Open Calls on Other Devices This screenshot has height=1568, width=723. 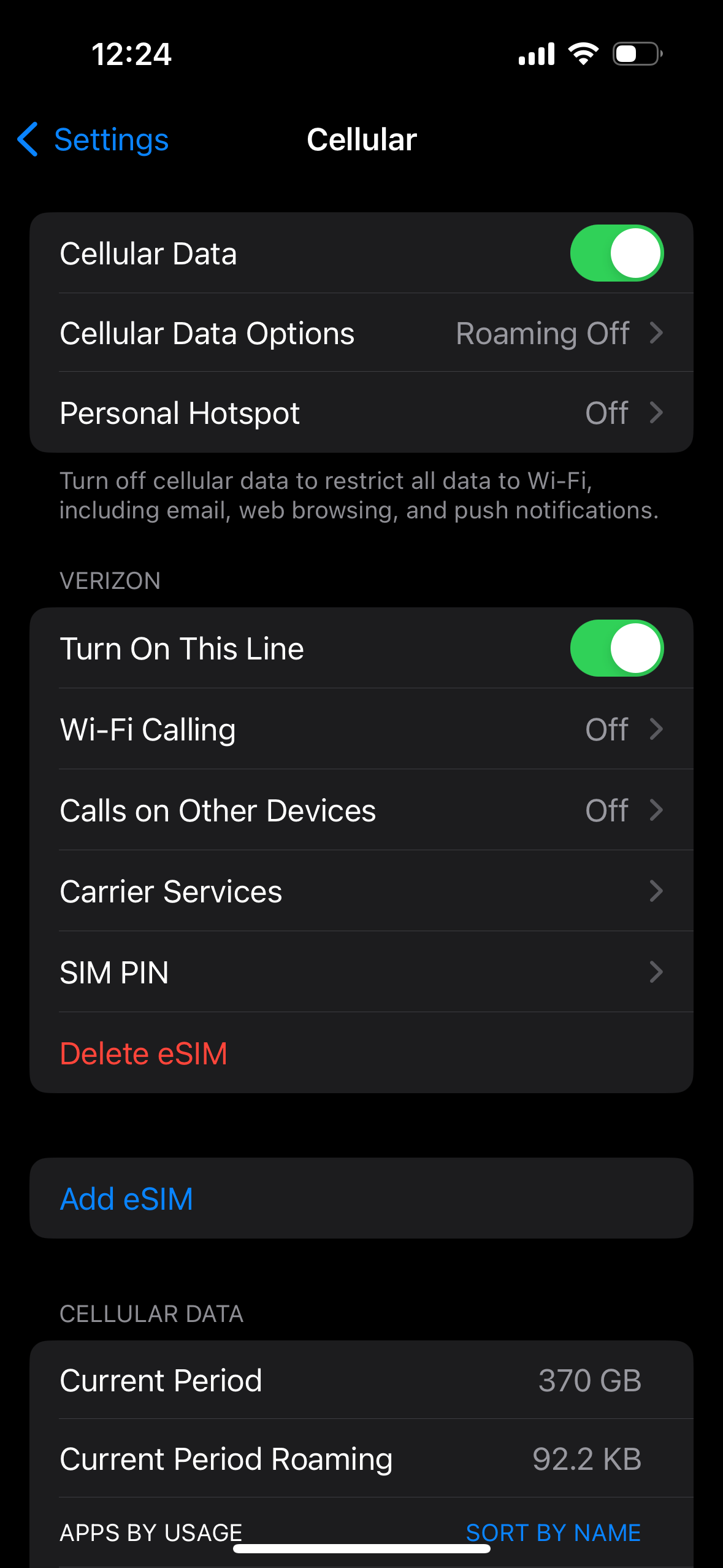tap(361, 810)
